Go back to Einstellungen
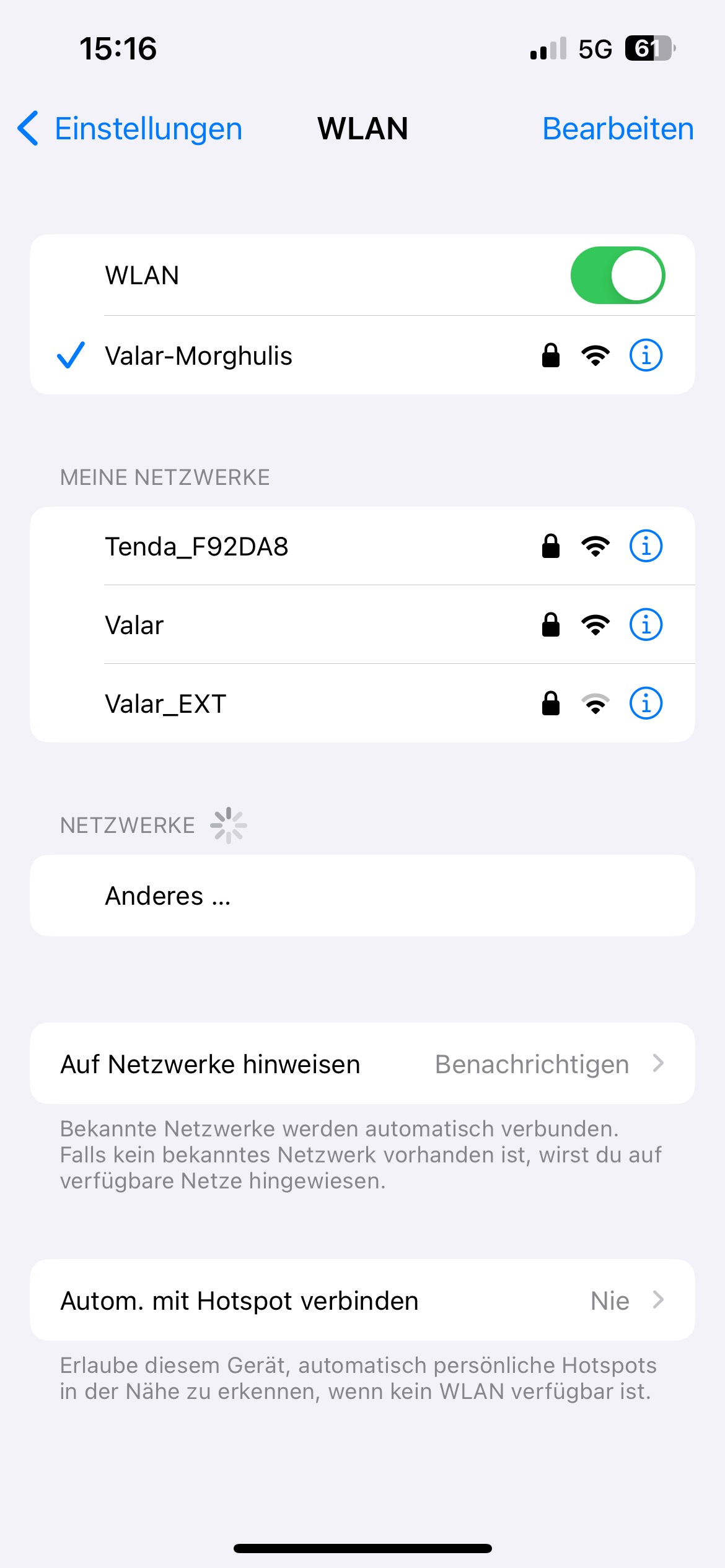This screenshot has height=1568, width=725. click(x=130, y=129)
